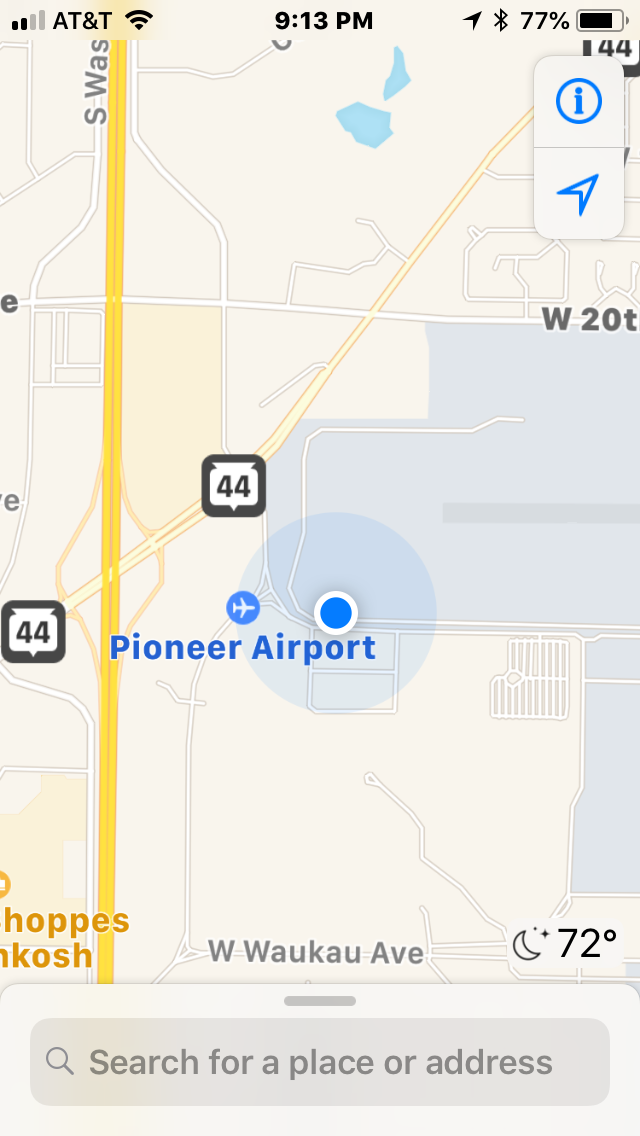Viewport: 640px width, 1136px height.
Task: Open the weather 72° indicator
Action: point(564,943)
